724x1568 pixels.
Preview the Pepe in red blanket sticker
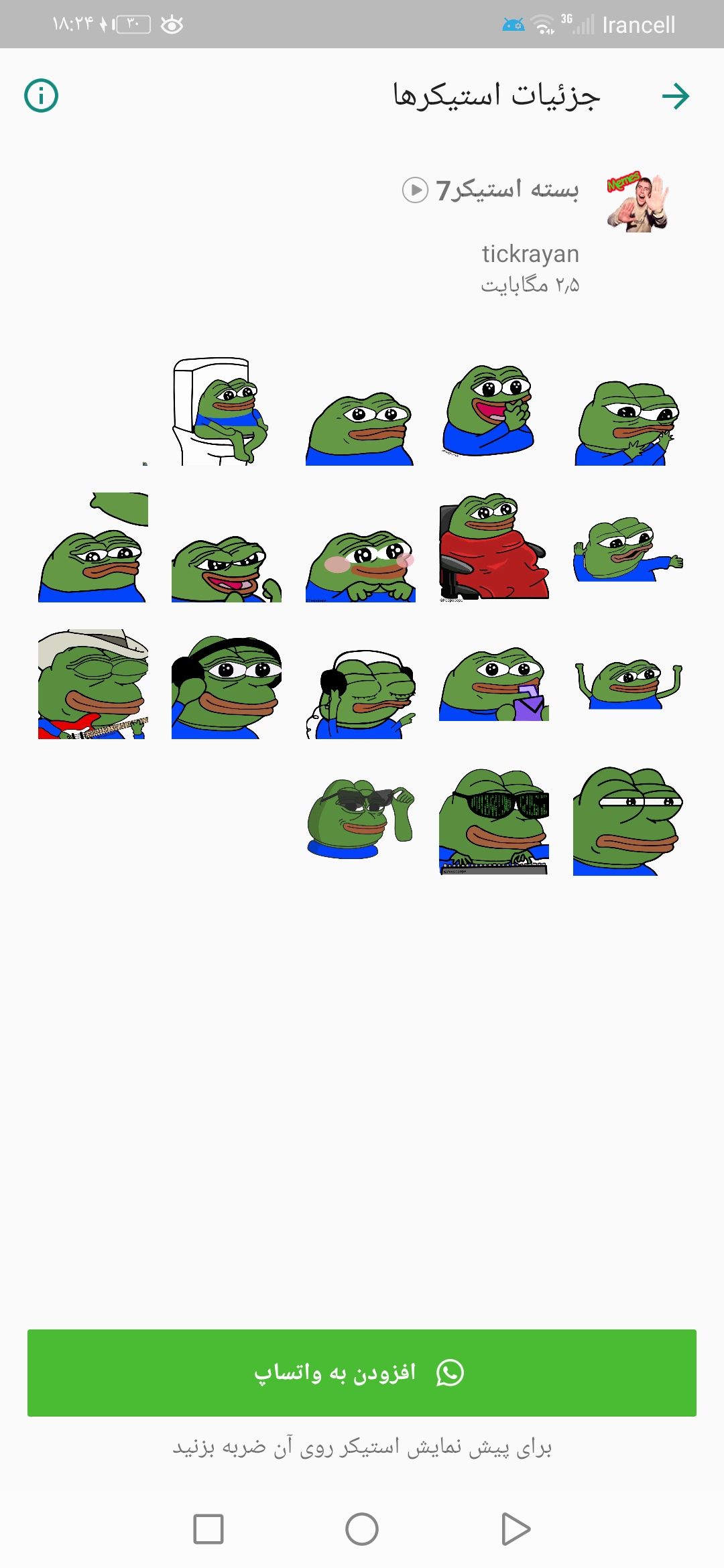tap(493, 548)
